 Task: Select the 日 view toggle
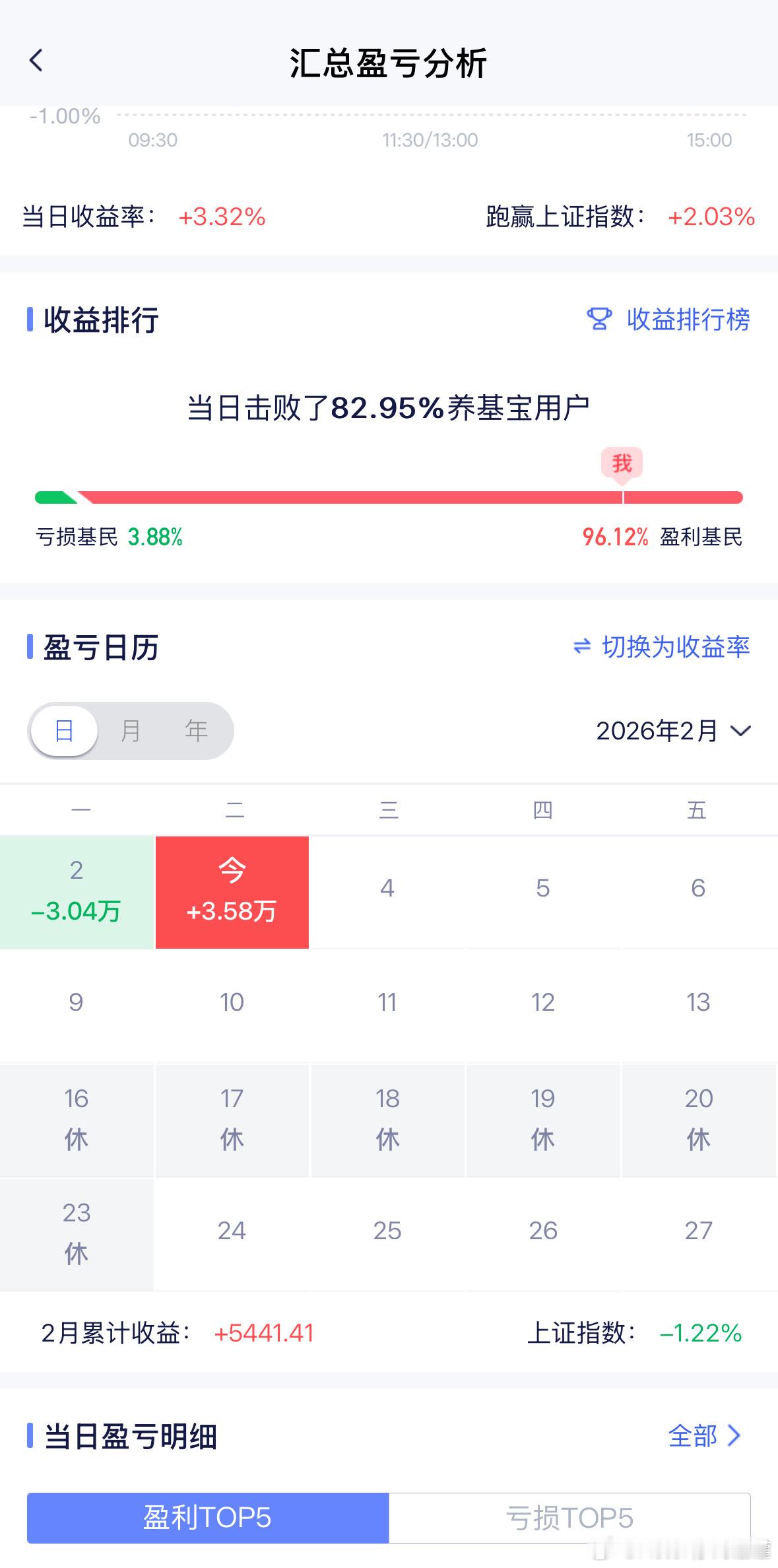tap(65, 731)
